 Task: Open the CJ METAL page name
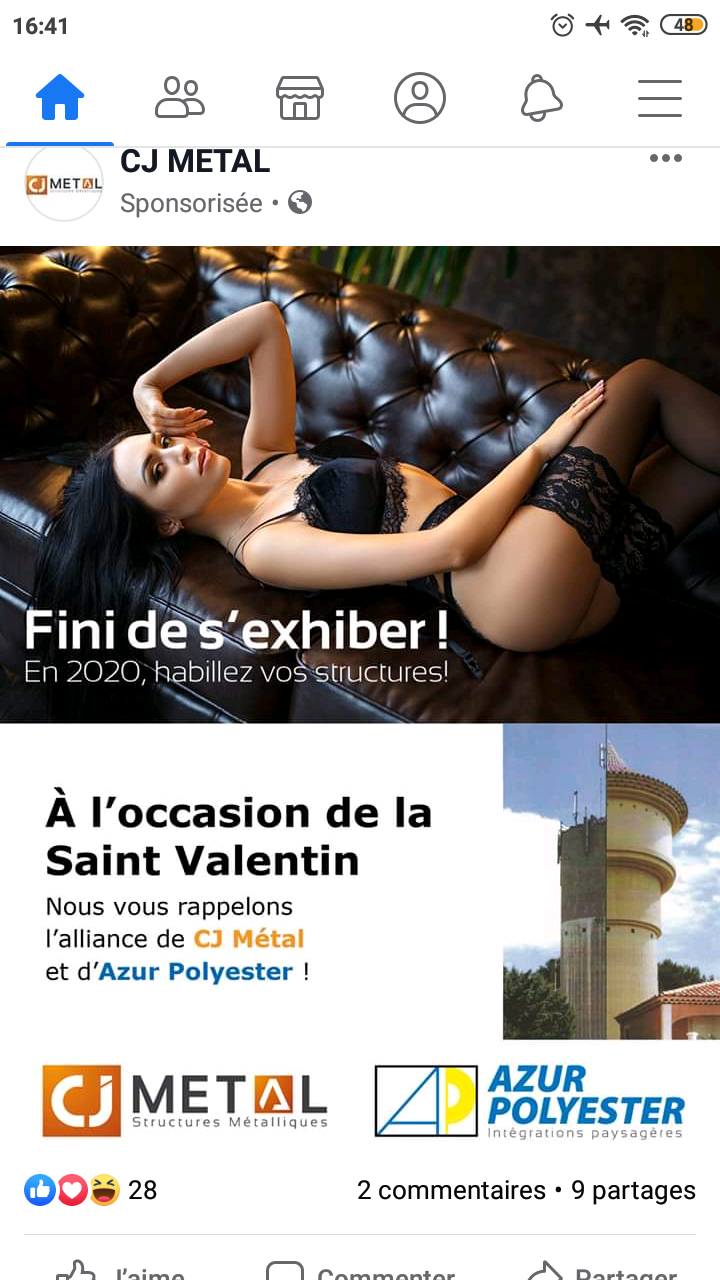click(x=195, y=161)
